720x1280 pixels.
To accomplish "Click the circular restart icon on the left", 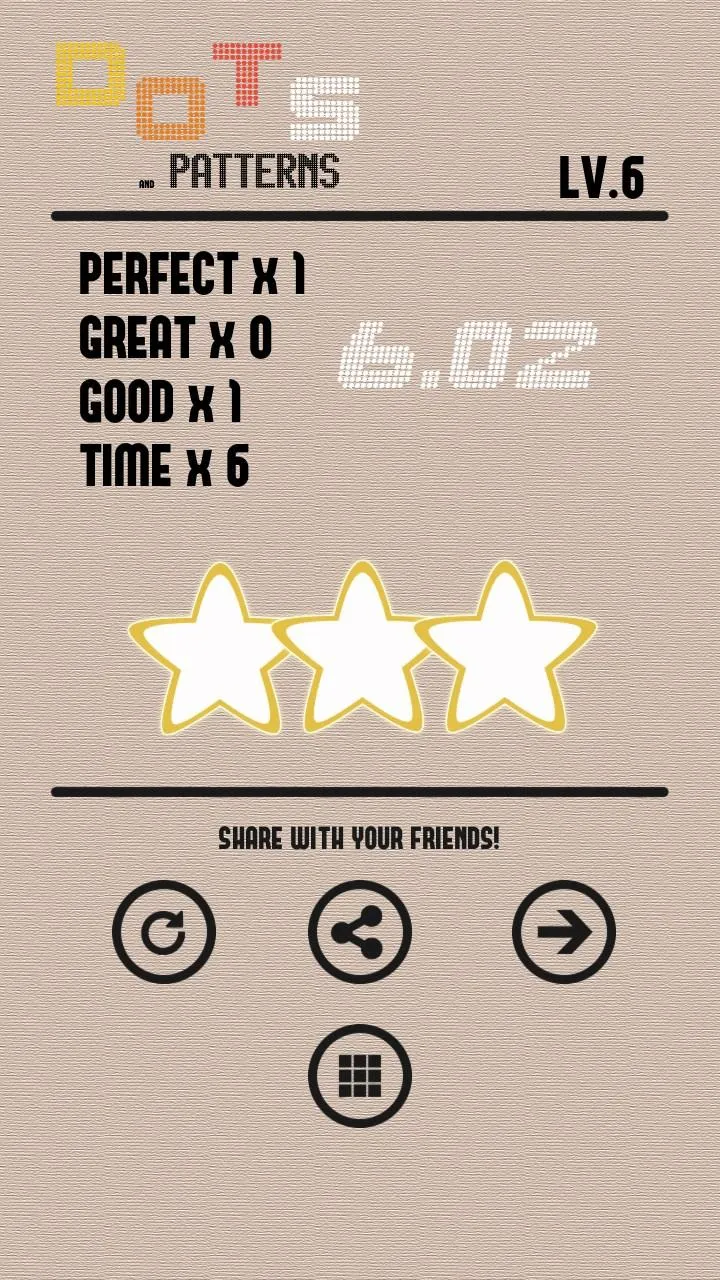I will [163, 931].
